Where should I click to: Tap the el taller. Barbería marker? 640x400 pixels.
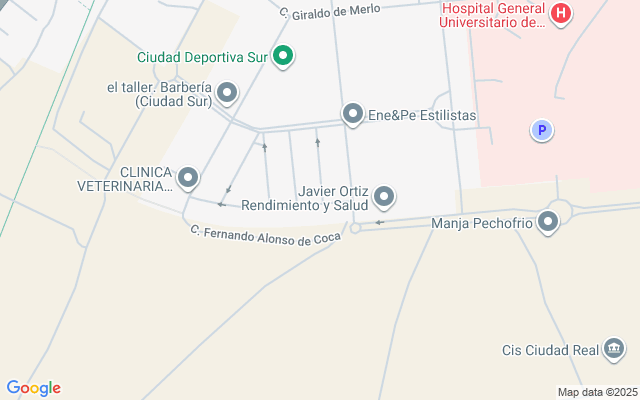[227, 94]
